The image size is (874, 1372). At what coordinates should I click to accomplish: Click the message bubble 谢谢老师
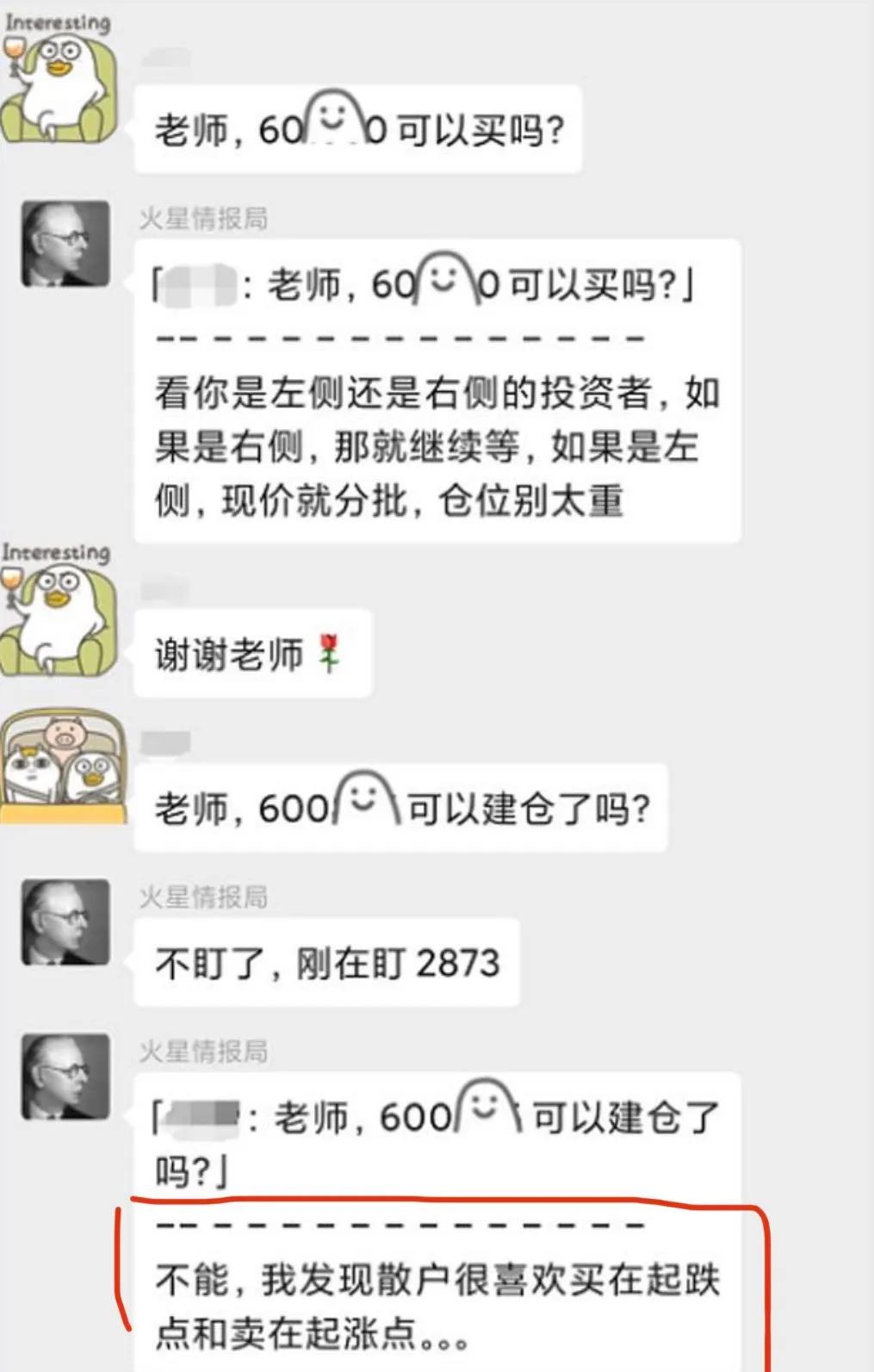pos(250,652)
